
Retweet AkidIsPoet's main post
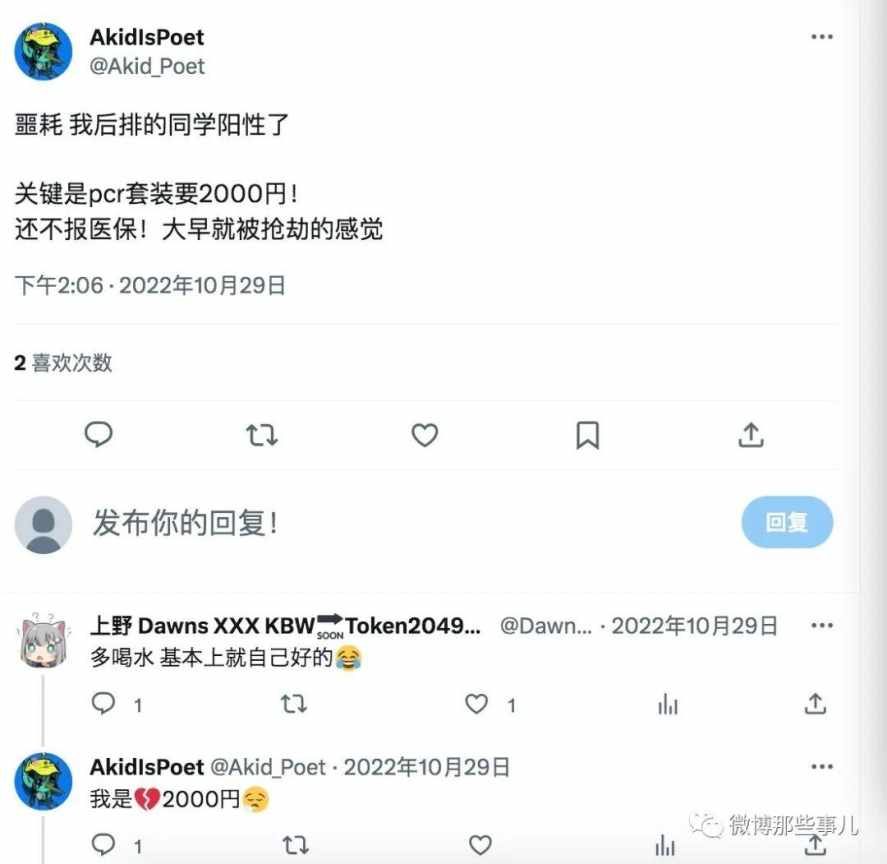[x=261, y=434]
